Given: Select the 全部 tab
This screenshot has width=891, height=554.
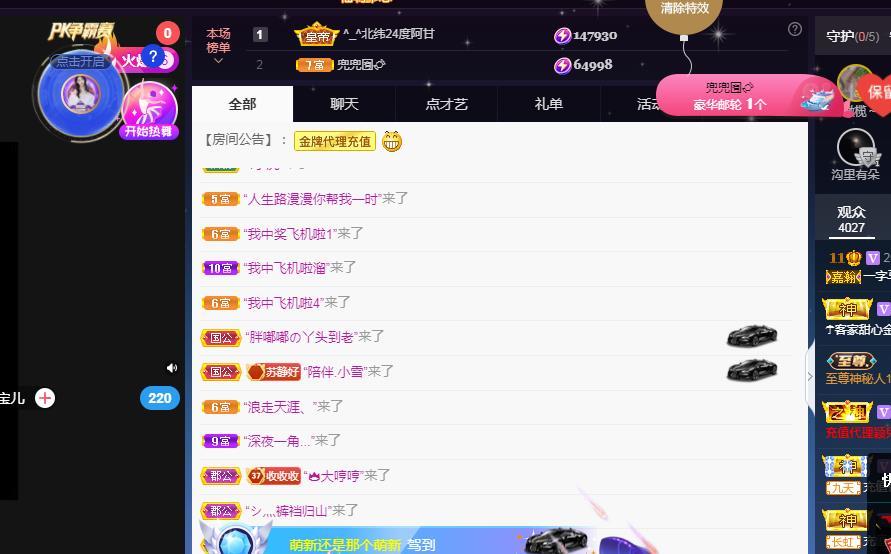Looking at the screenshot, I should [x=242, y=104].
